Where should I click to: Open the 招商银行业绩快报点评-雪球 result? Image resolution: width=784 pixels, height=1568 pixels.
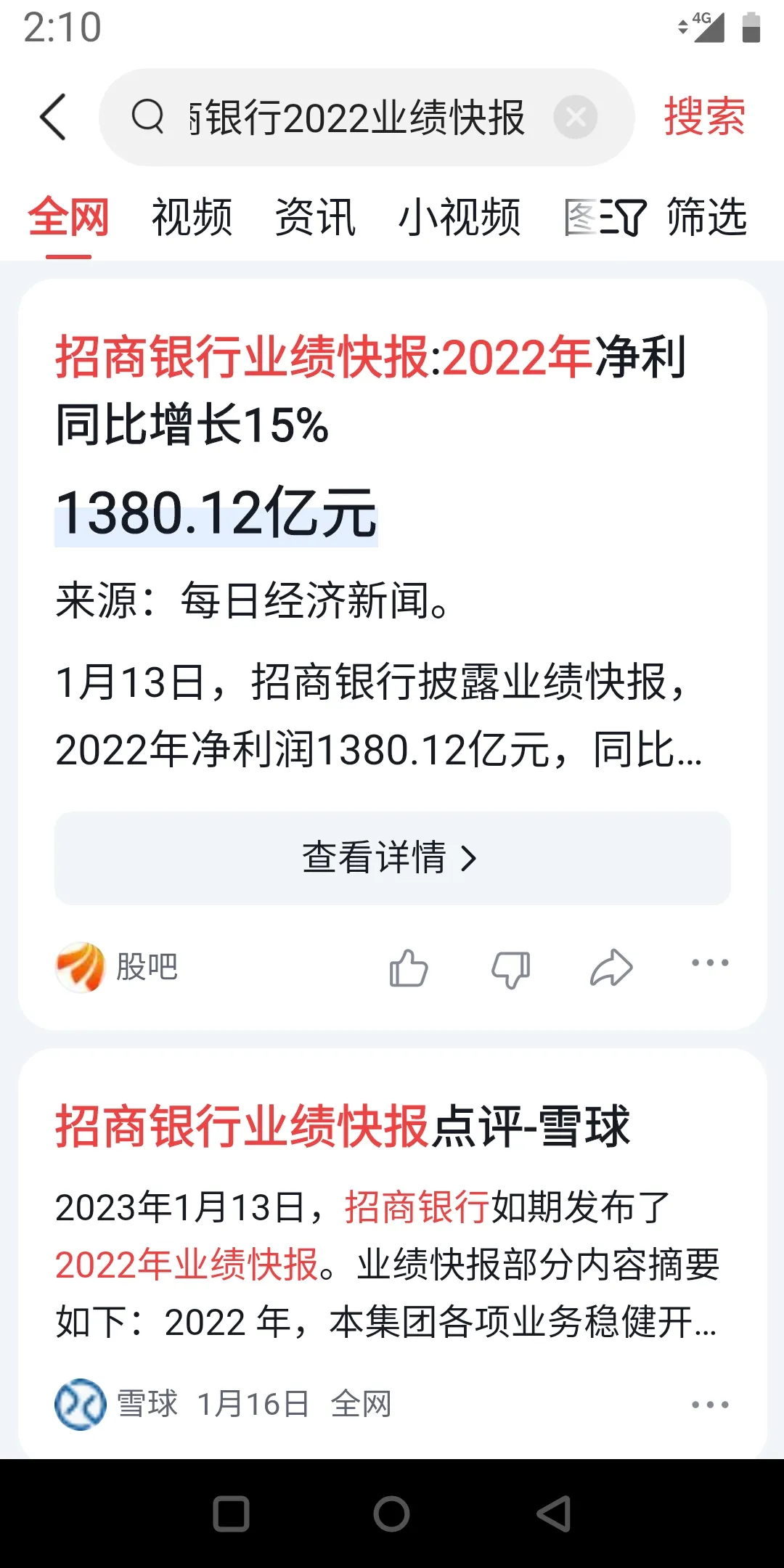tap(343, 1127)
